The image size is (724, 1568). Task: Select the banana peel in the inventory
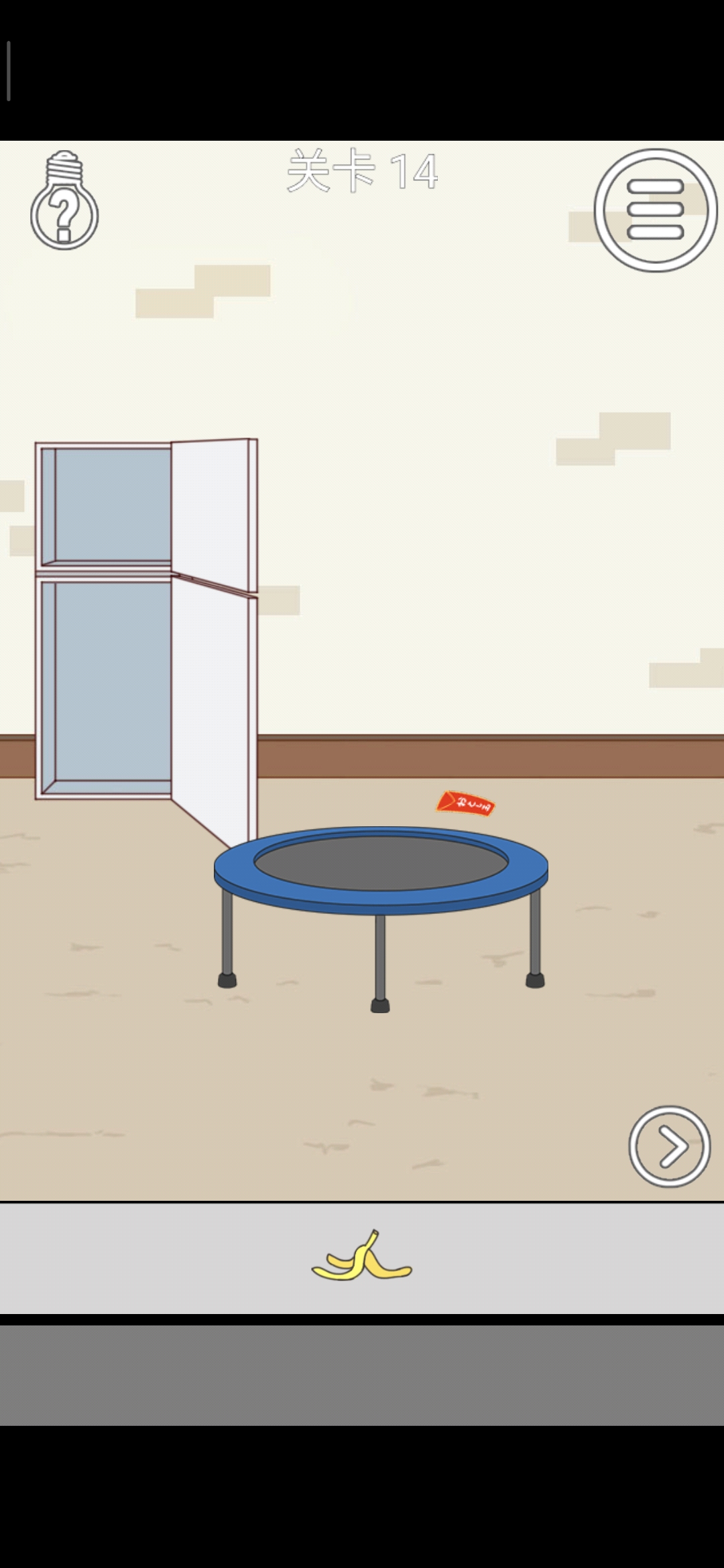[362, 1257]
